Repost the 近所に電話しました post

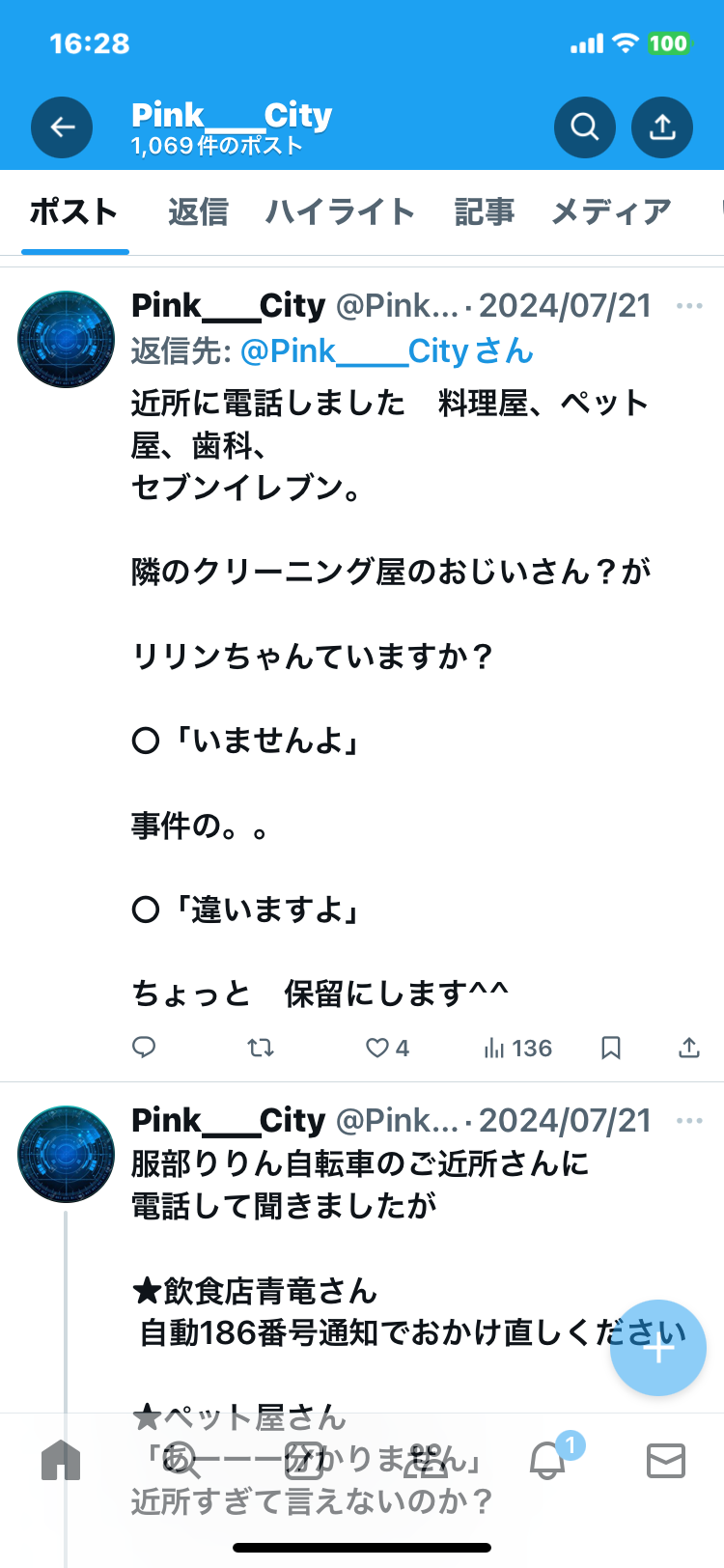[261, 1048]
